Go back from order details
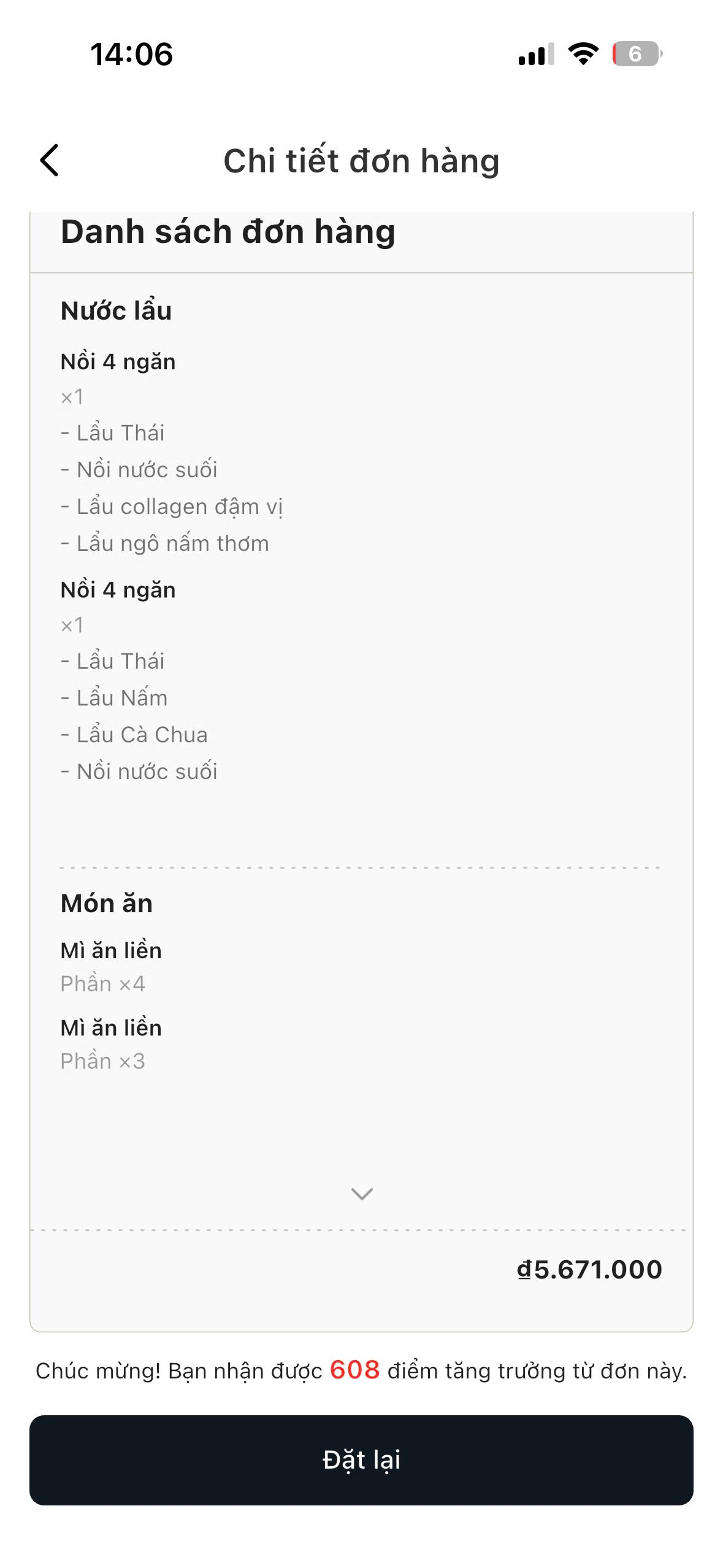This screenshot has height=1568, width=723. click(50, 161)
